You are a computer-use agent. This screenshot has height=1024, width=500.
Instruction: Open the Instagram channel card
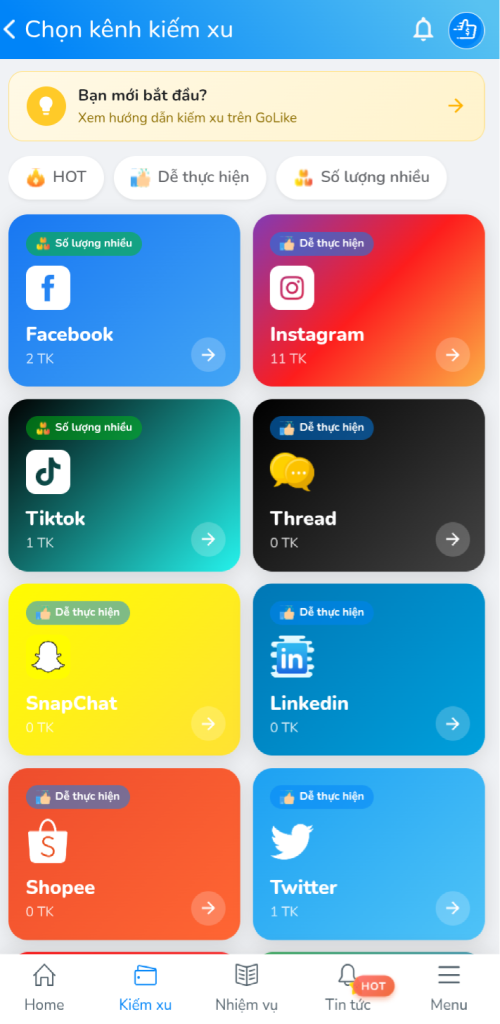(369, 300)
